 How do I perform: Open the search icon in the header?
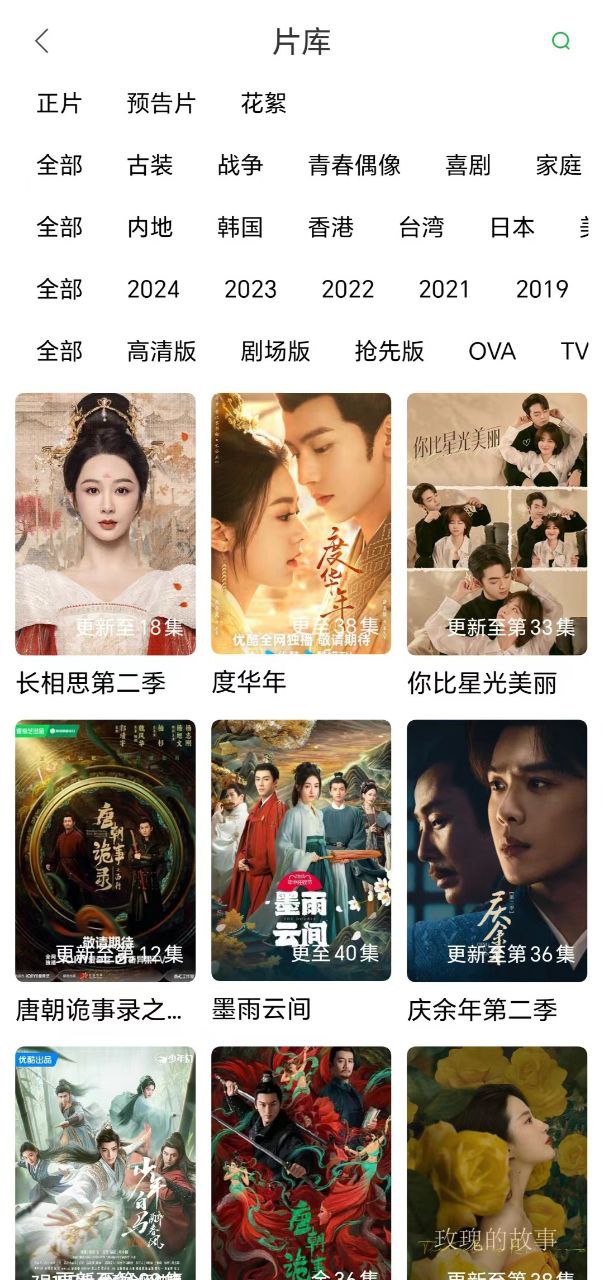coord(561,41)
